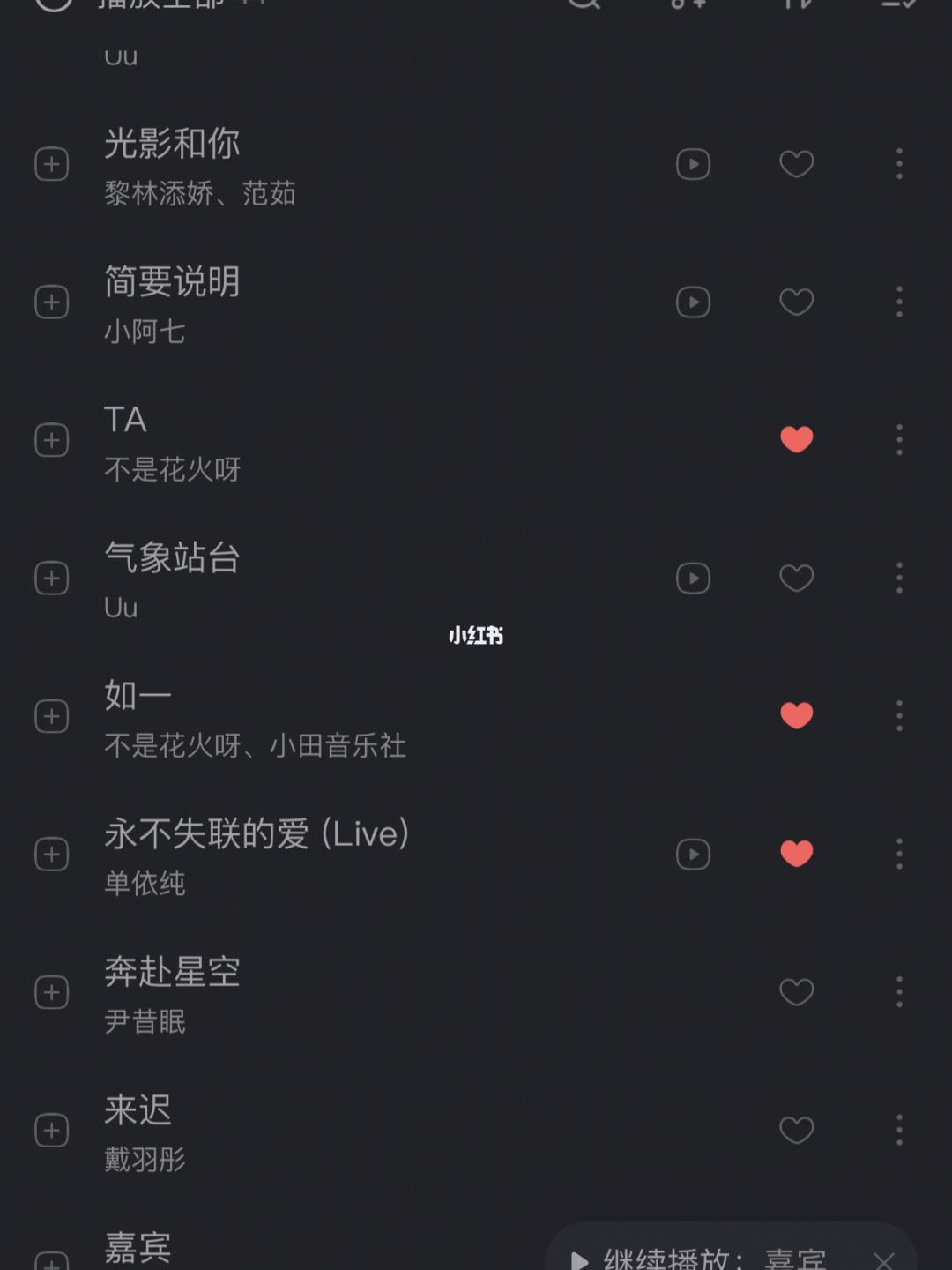Tap the MV play icon for 光影和你

(x=693, y=164)
